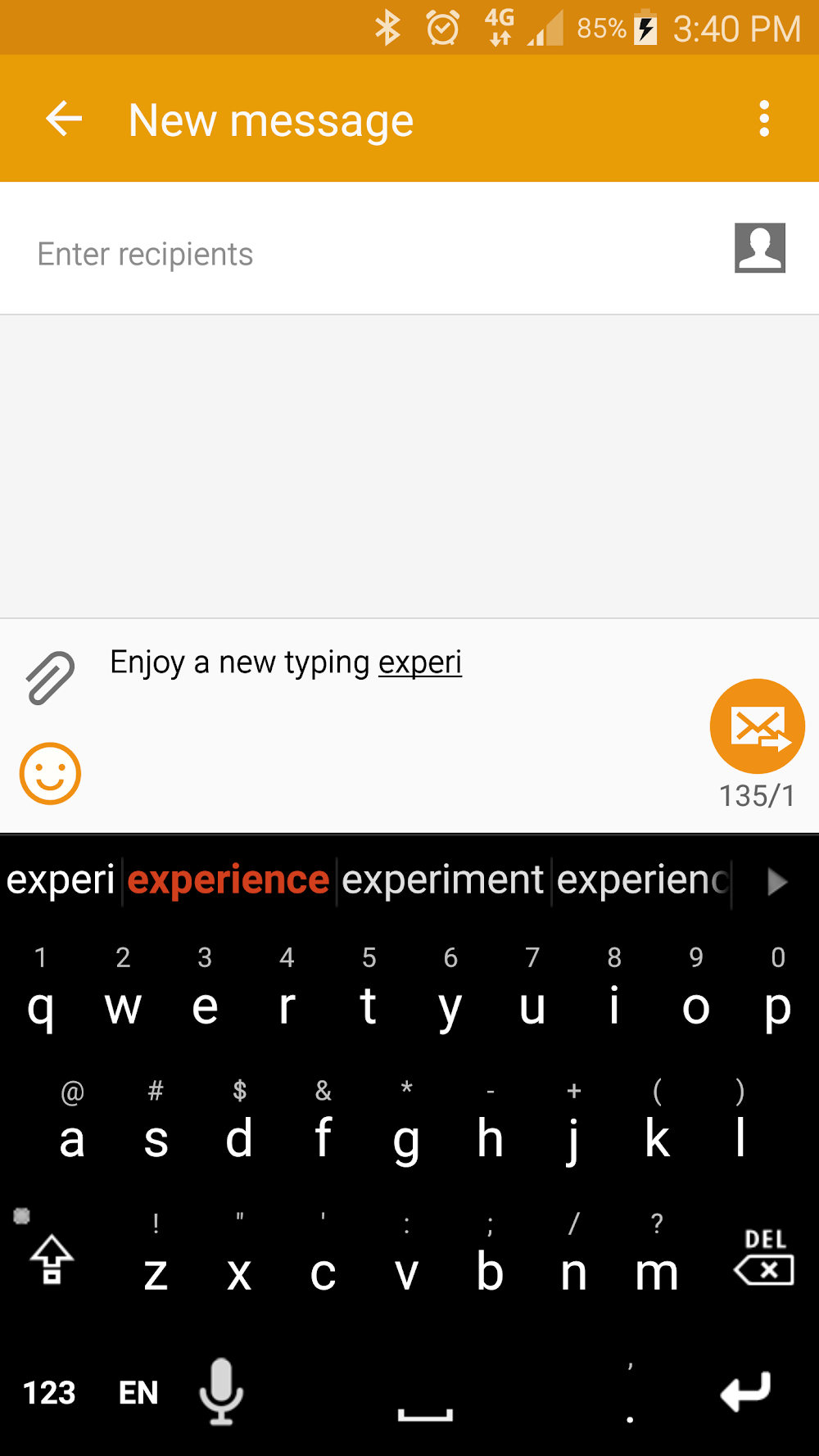Open the overflow menu

tap(763, 120)
